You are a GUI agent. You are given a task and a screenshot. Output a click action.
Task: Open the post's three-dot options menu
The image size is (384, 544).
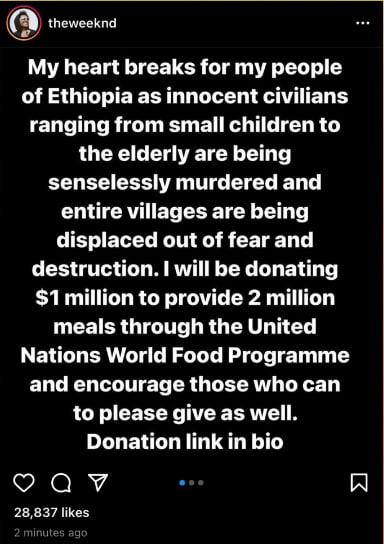point(363,23)
